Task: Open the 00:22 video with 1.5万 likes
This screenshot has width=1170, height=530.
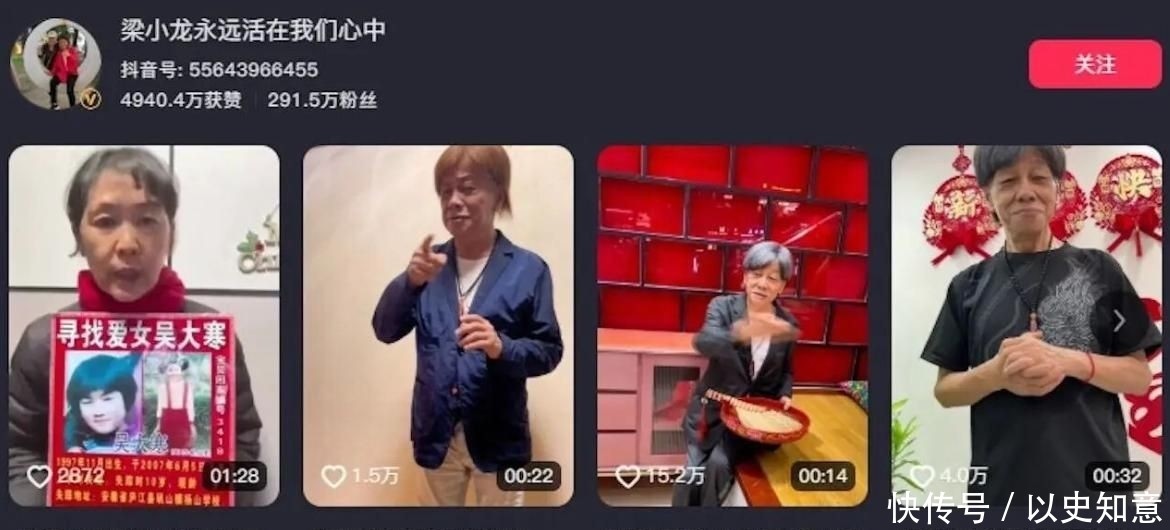Action: coord(438,325)
